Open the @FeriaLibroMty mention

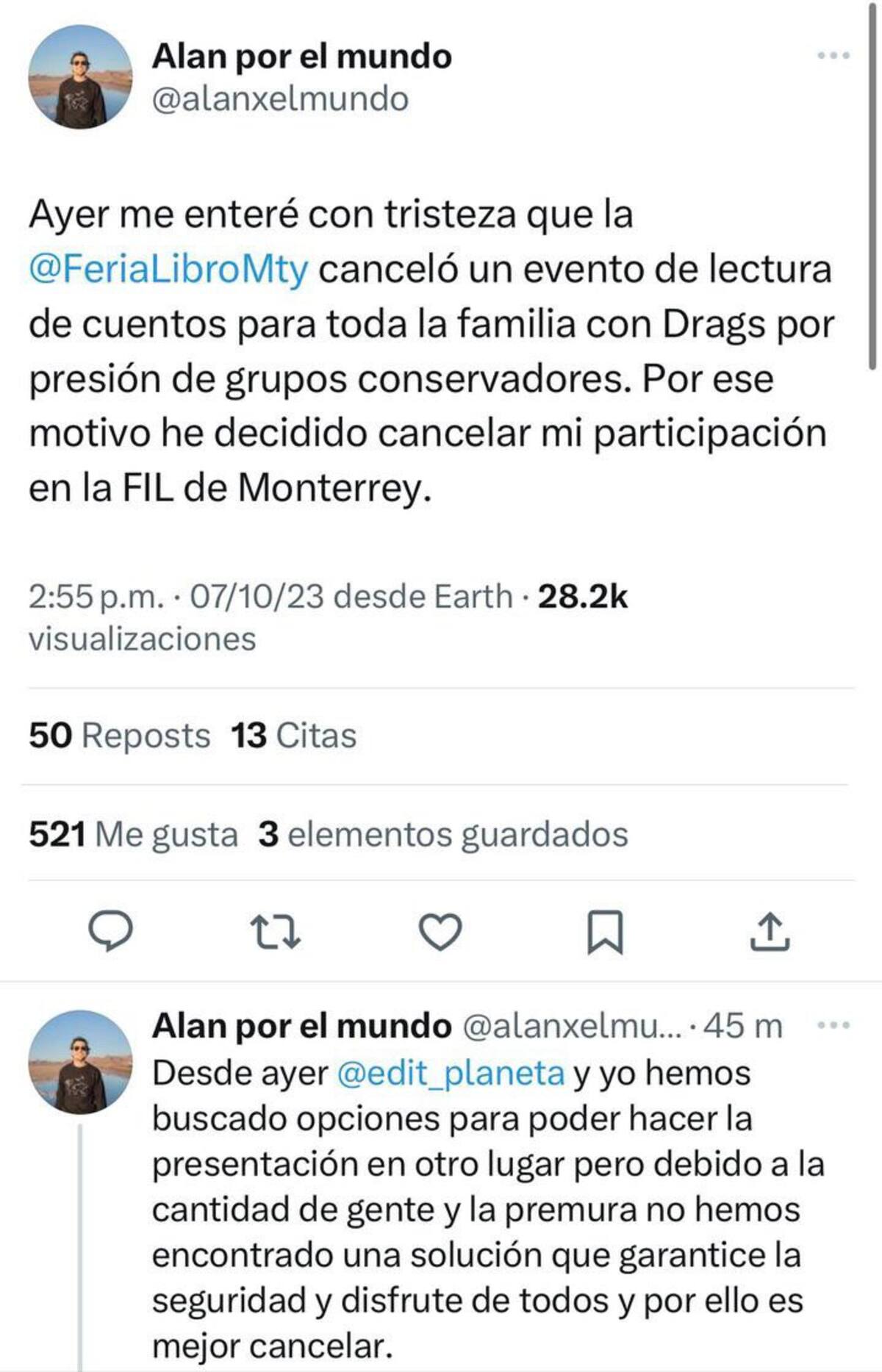pyautogui.click(x=168, y=269)
